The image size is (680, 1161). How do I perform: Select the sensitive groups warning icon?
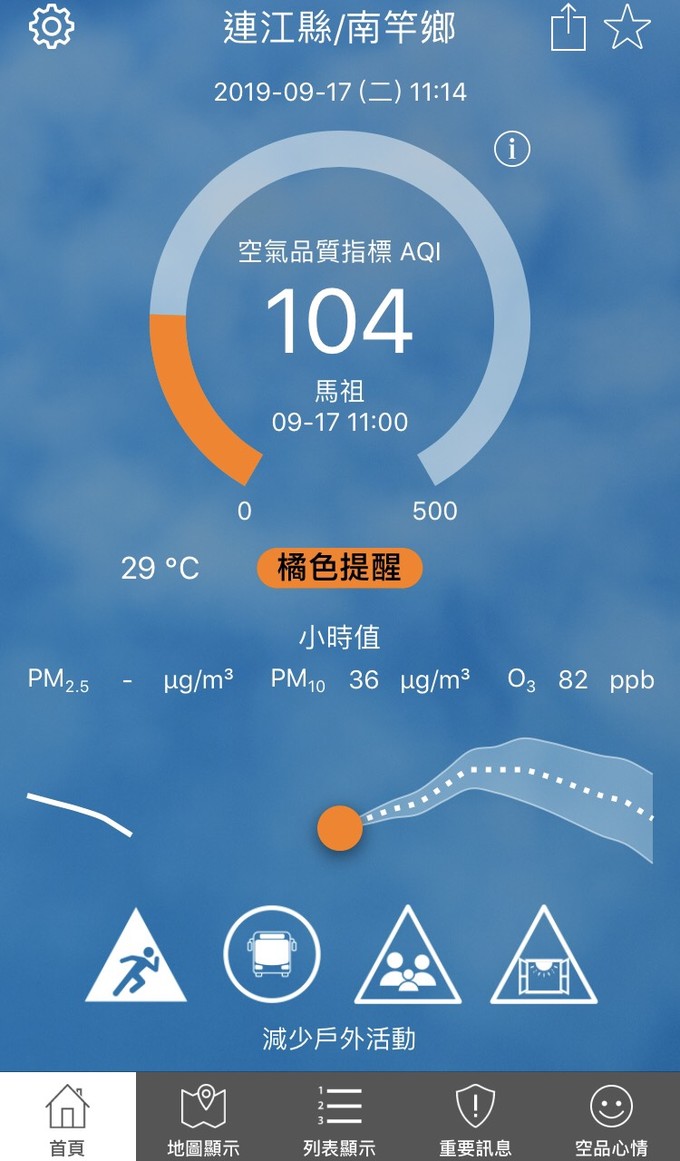coord(408,960)
